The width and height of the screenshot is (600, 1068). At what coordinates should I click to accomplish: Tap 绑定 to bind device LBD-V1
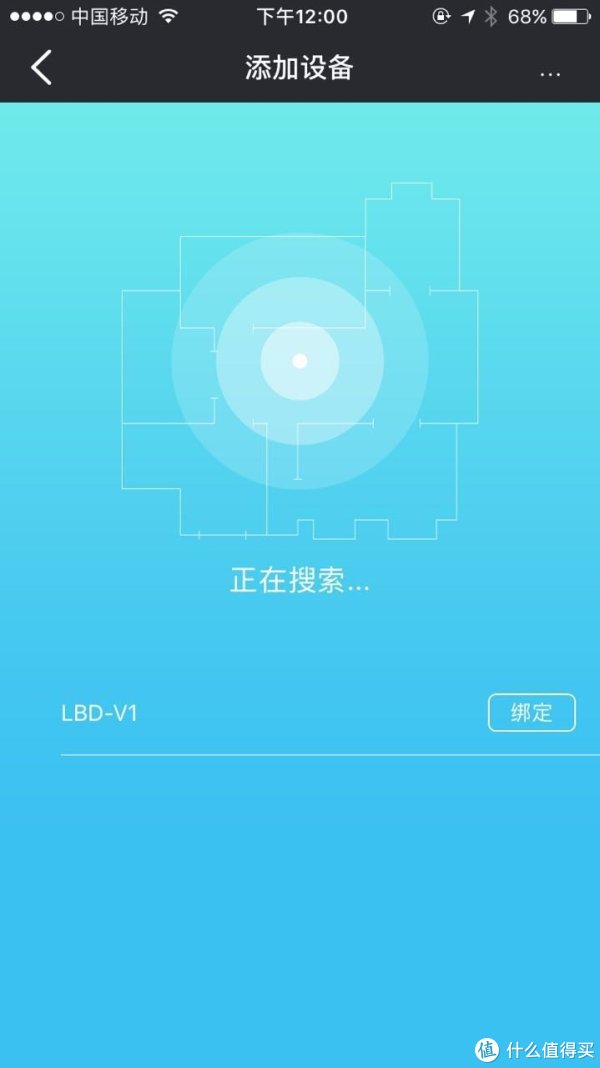click(532, 713)
